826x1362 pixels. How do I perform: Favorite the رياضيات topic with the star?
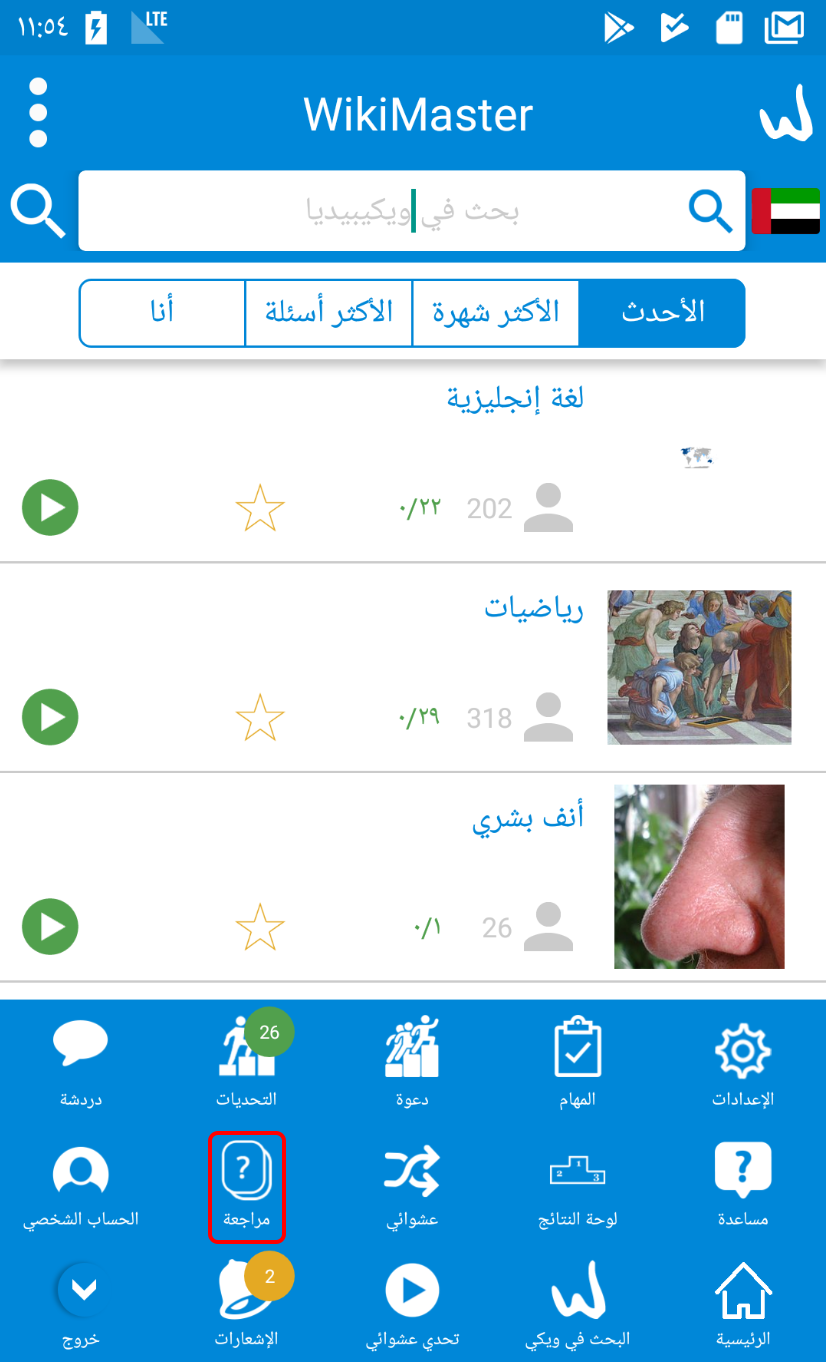pos(260,718)
